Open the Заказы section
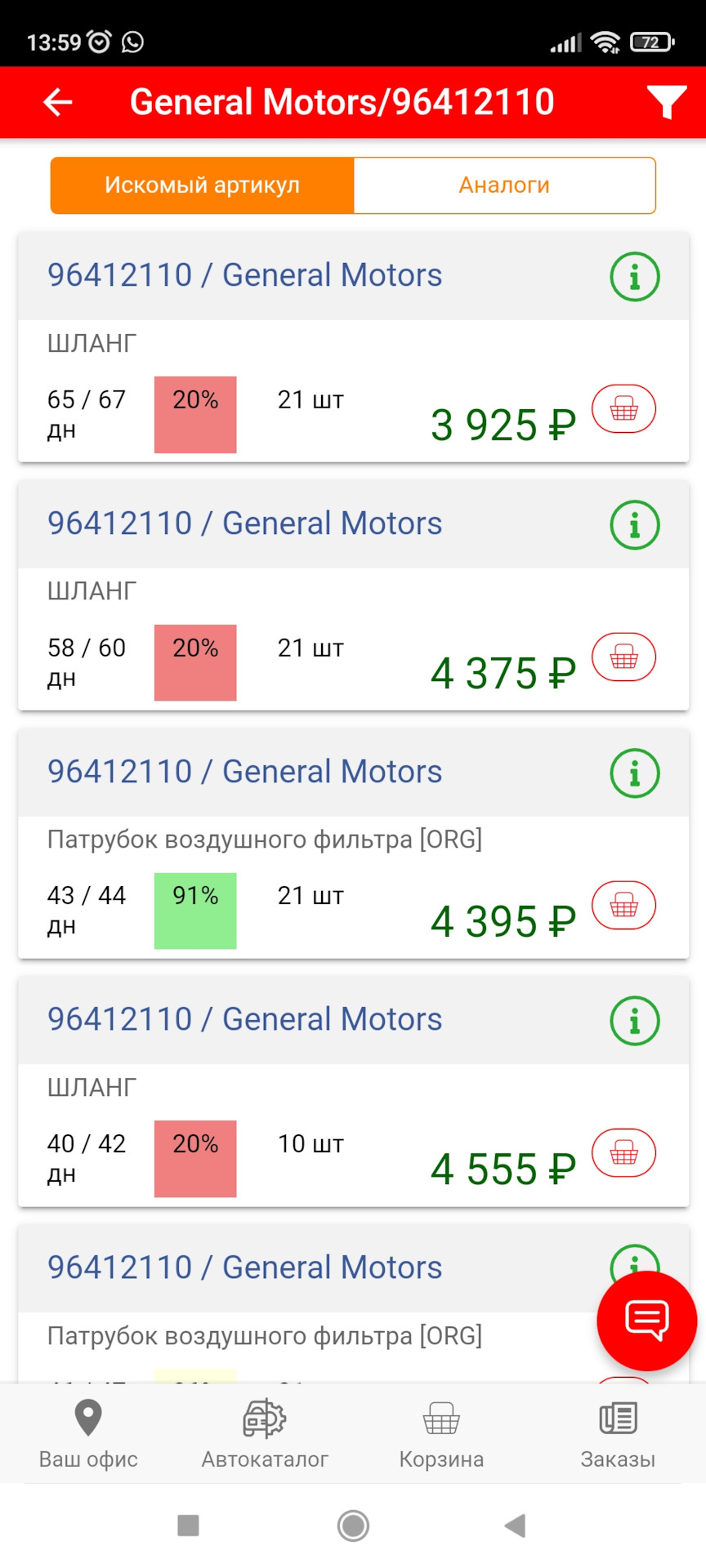This screenshot has width=706, height=1568. tap(617, 1433)
